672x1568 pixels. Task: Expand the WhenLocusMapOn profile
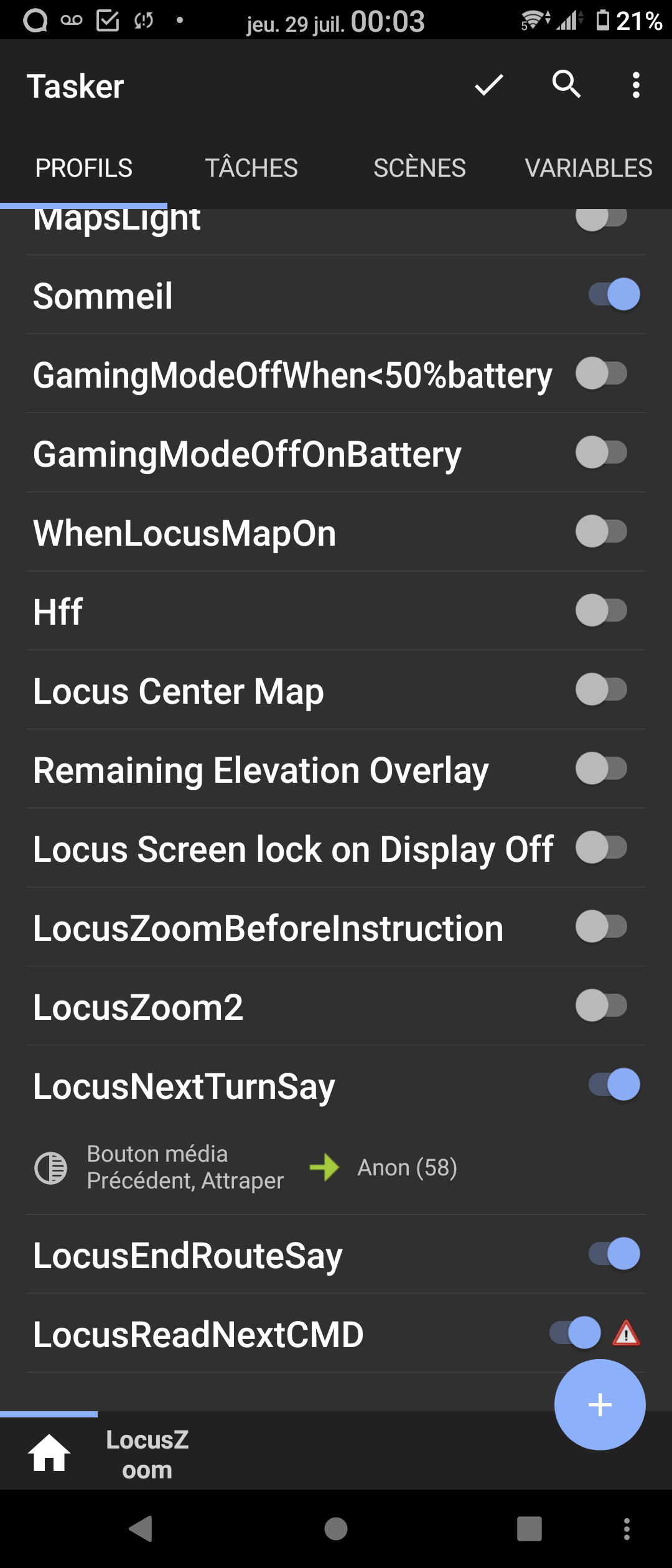[185, 533]
